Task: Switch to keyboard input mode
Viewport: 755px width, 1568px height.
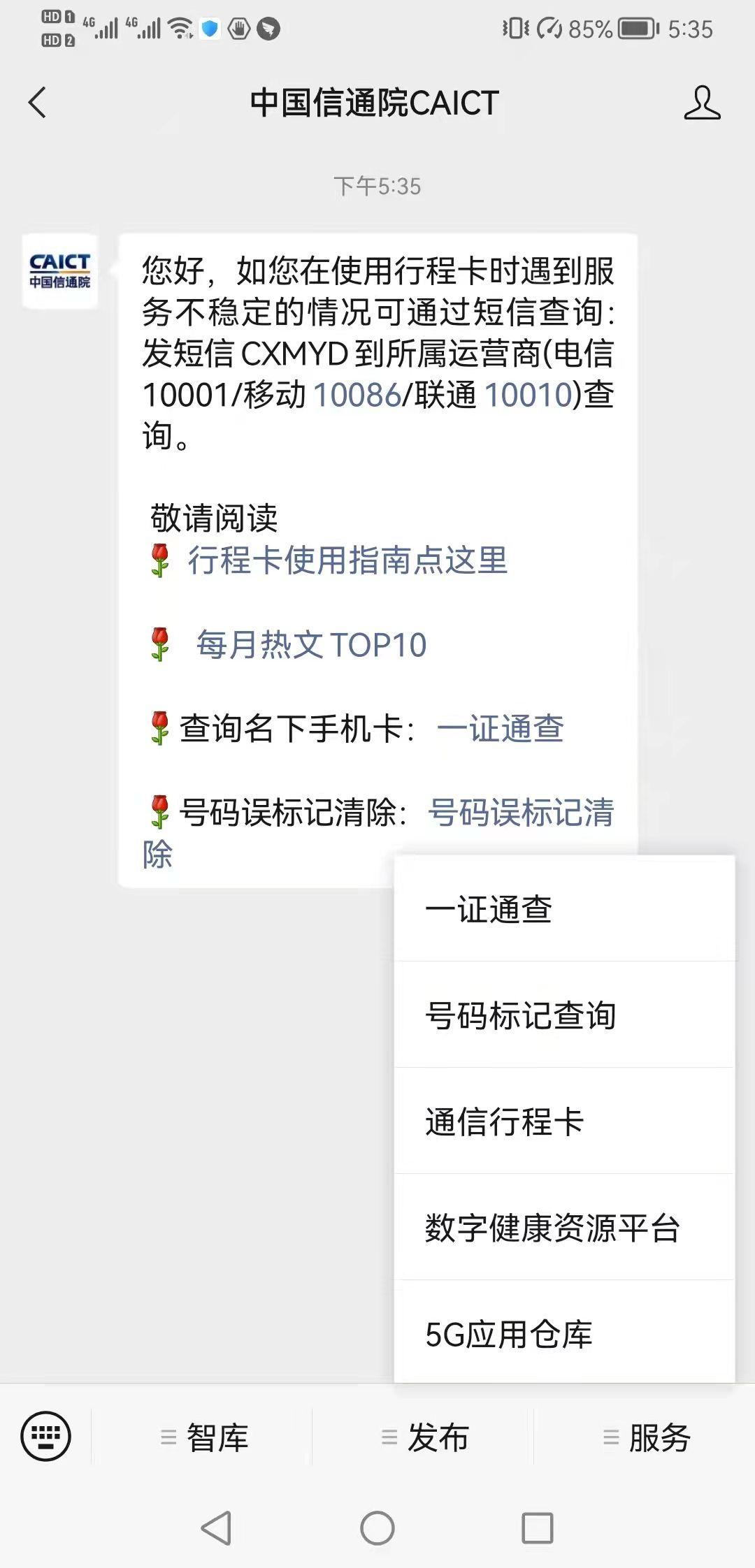Action: click(x=45, y=1437)
